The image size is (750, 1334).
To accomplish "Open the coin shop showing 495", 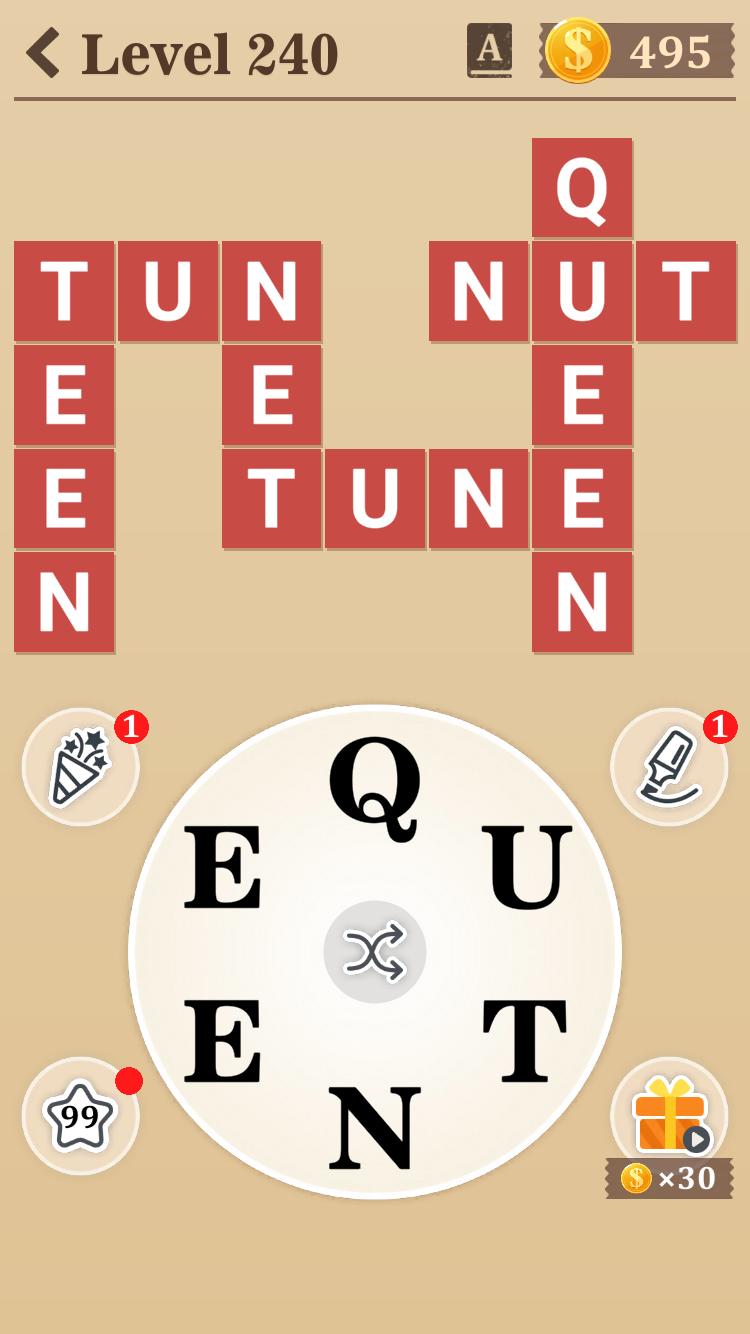I will point(638,51).
